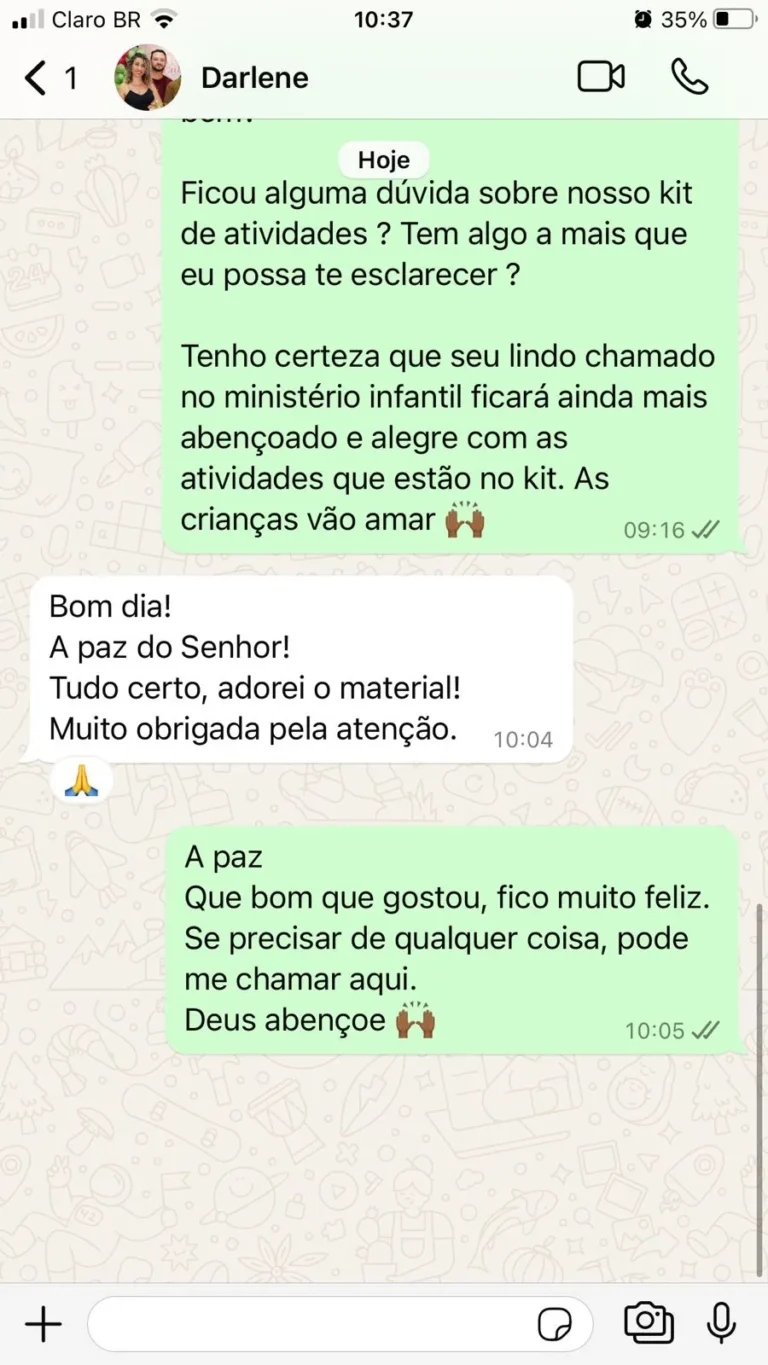Start a video call with Darlene
Image resolution: width=768 pixels, height=1365 pixels.
click(x=601, y=78)
